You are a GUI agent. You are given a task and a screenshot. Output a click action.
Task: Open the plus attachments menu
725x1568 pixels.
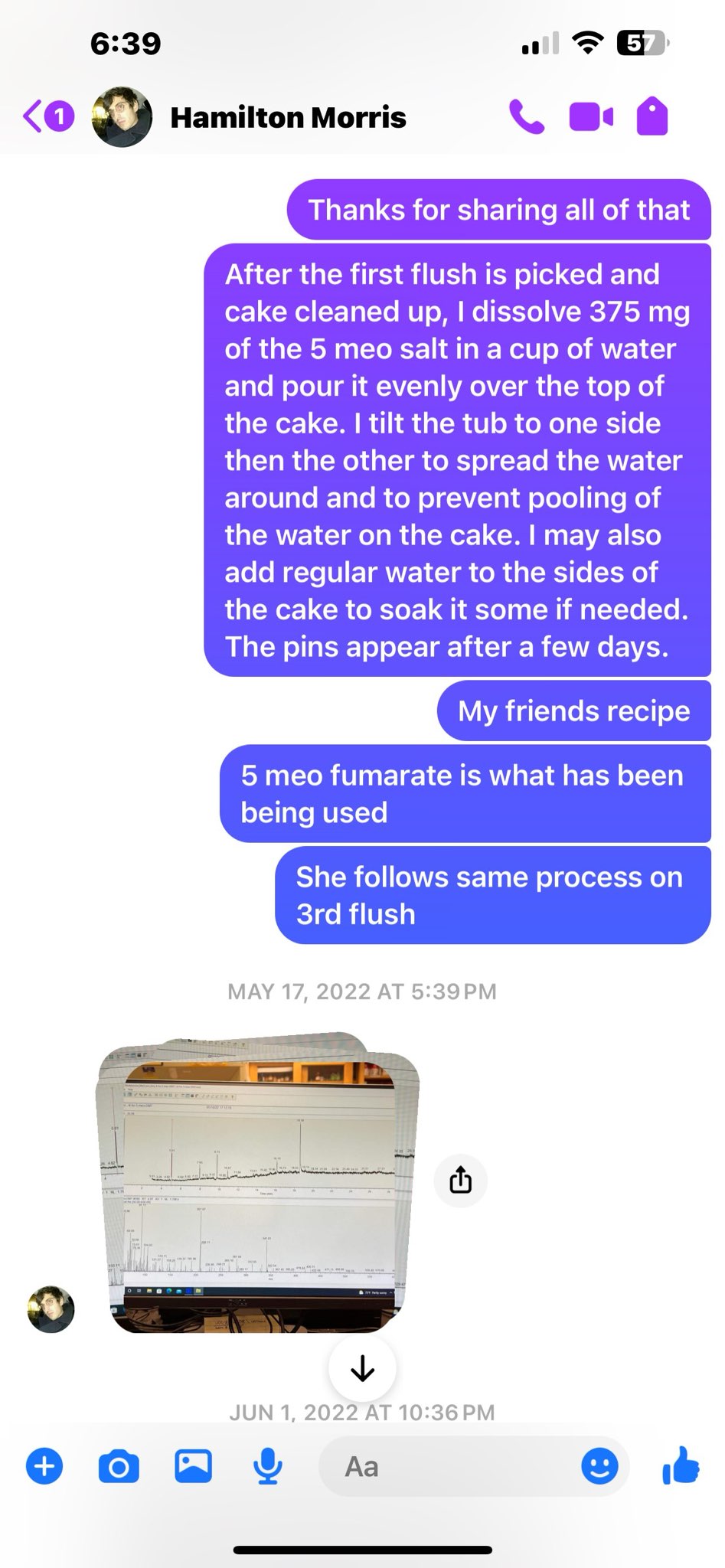tap(44, 1466)
